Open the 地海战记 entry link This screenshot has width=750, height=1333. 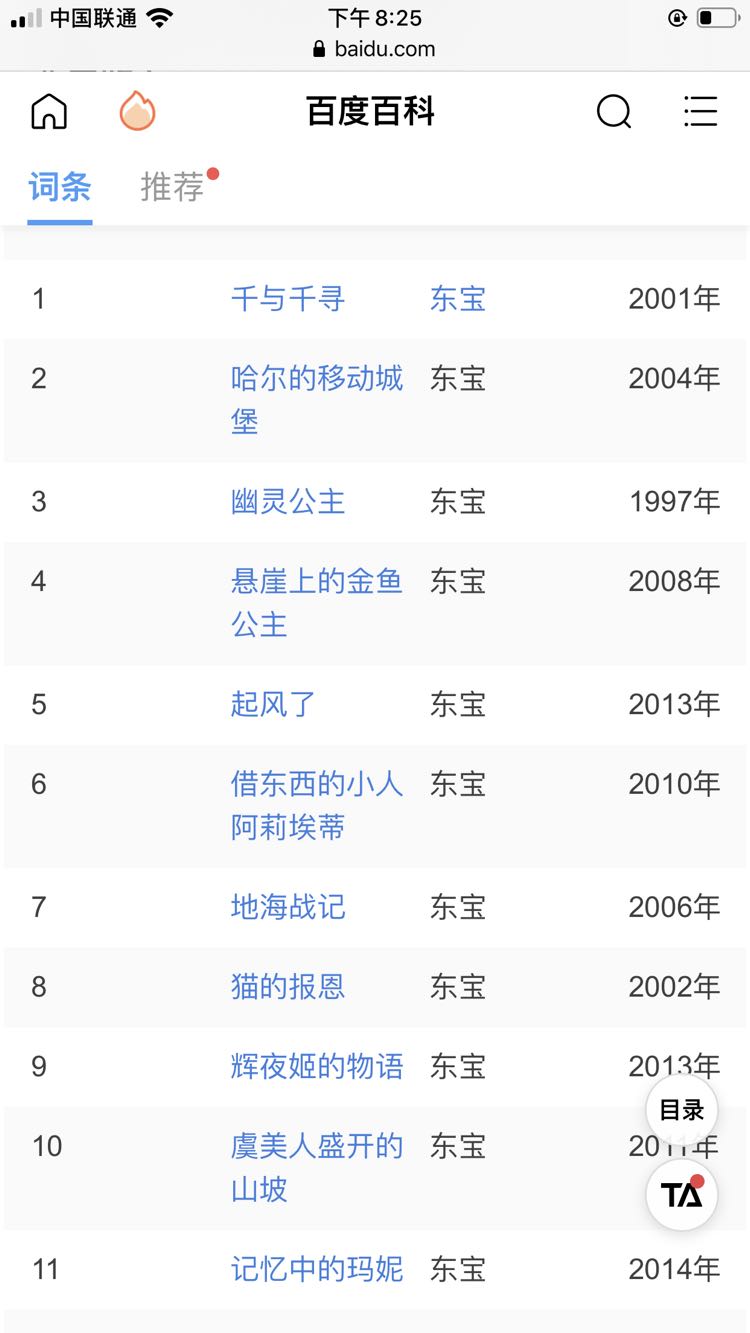(288, 907)
